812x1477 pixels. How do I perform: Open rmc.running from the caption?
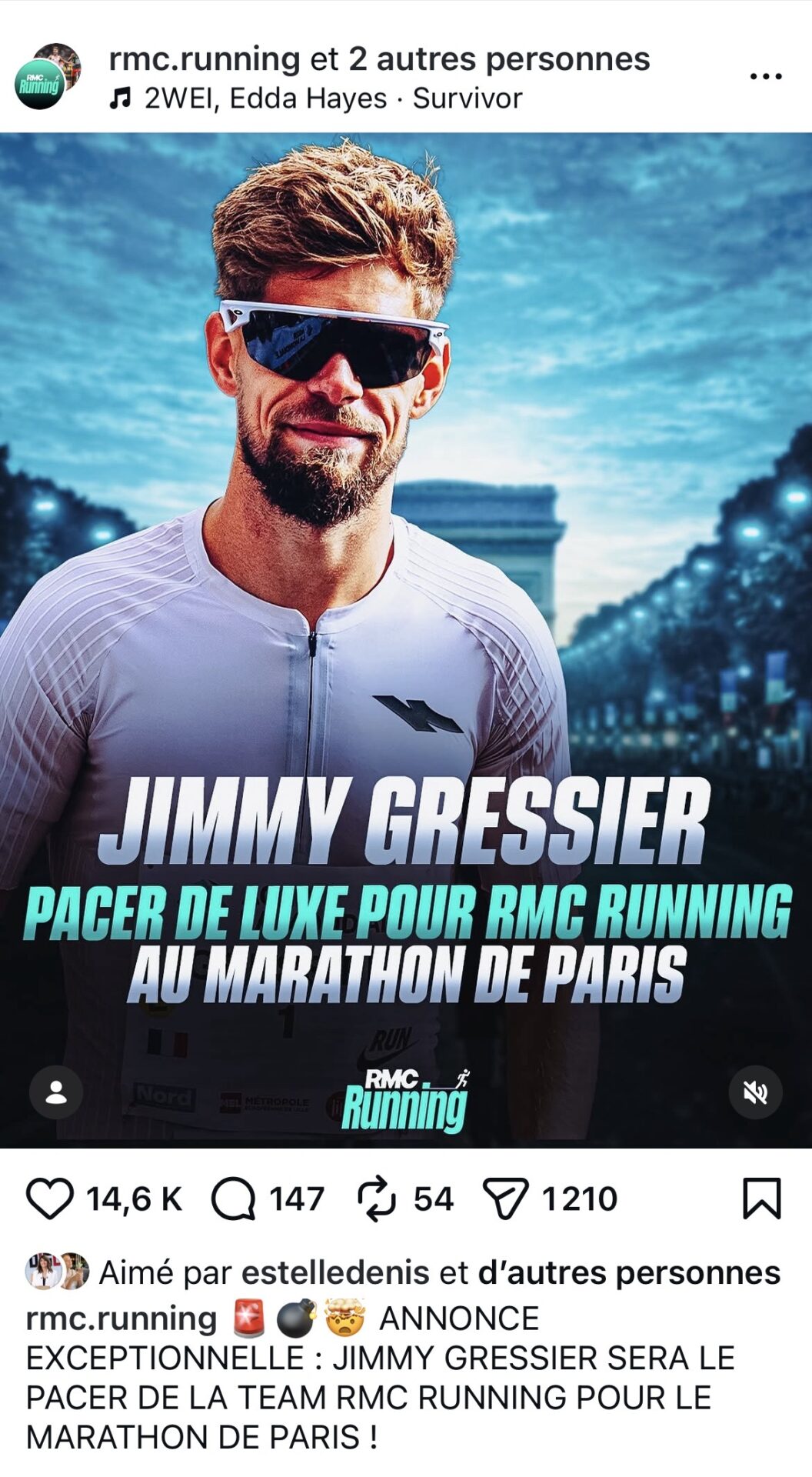click(121, 1319)
